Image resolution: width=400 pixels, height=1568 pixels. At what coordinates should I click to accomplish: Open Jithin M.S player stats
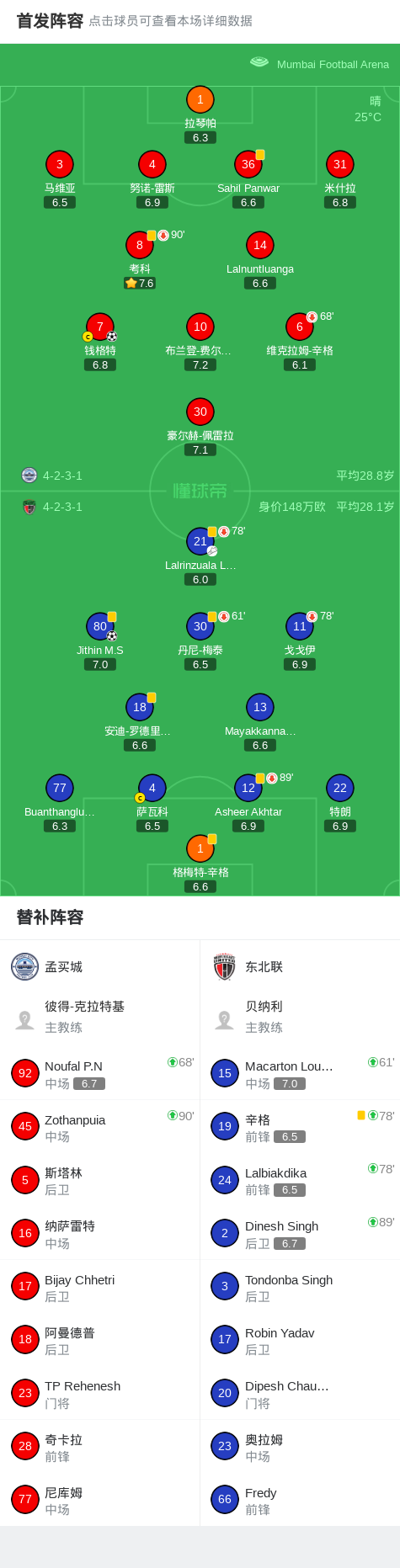(x=100, y=641)
